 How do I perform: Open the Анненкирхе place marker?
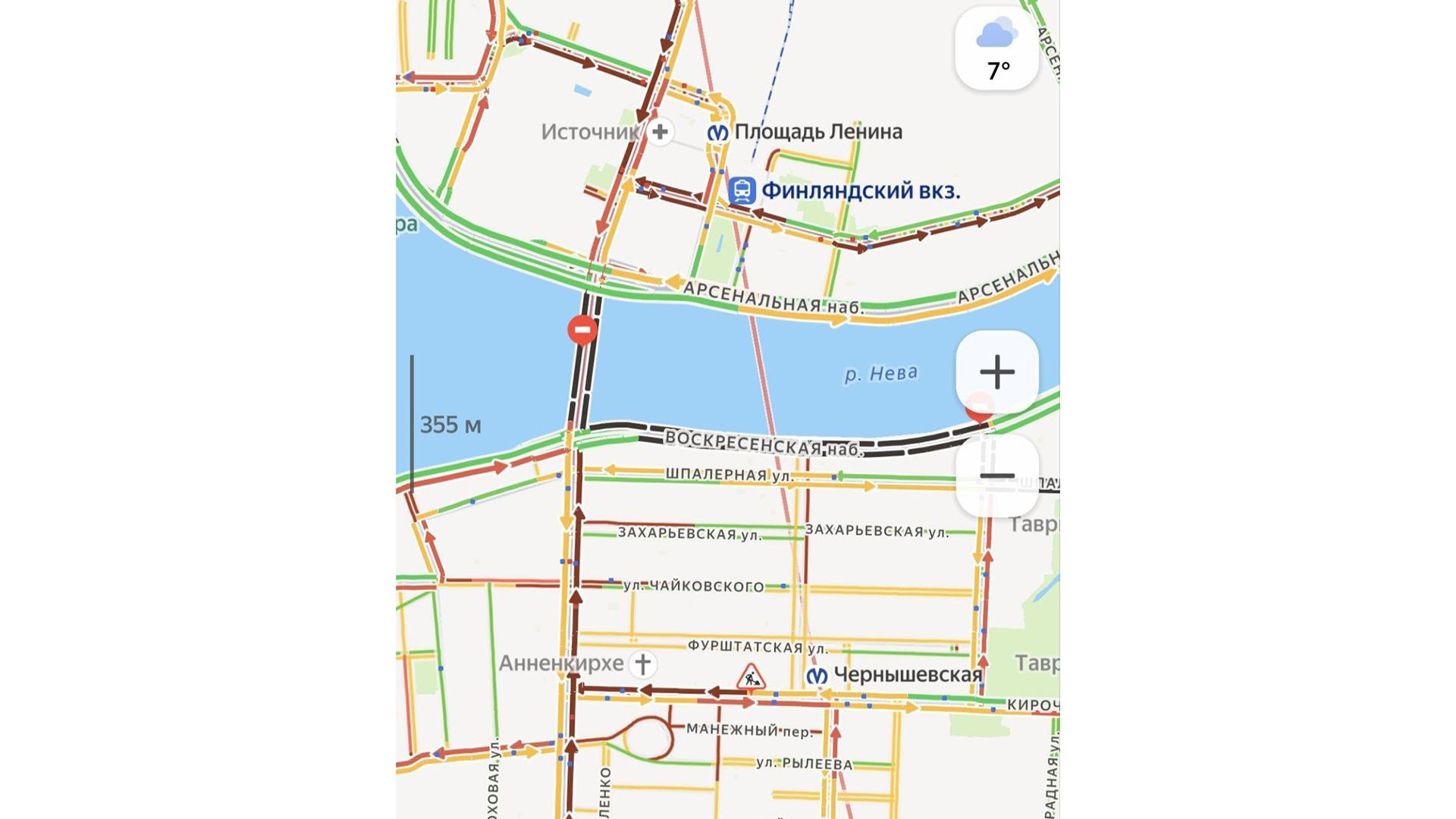(x=642, y=664)
